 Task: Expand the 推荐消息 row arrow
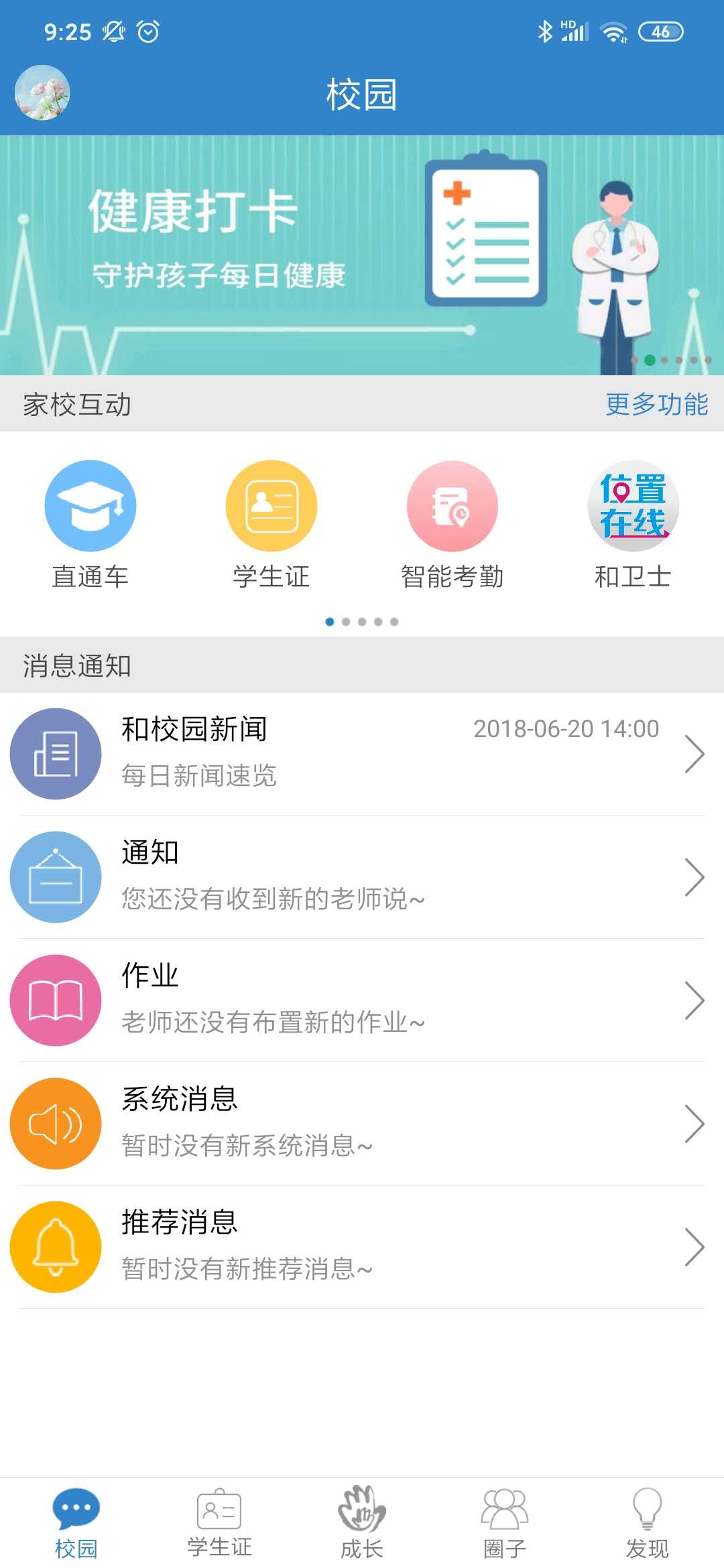pyautogui.click(x=695, y=1246)
